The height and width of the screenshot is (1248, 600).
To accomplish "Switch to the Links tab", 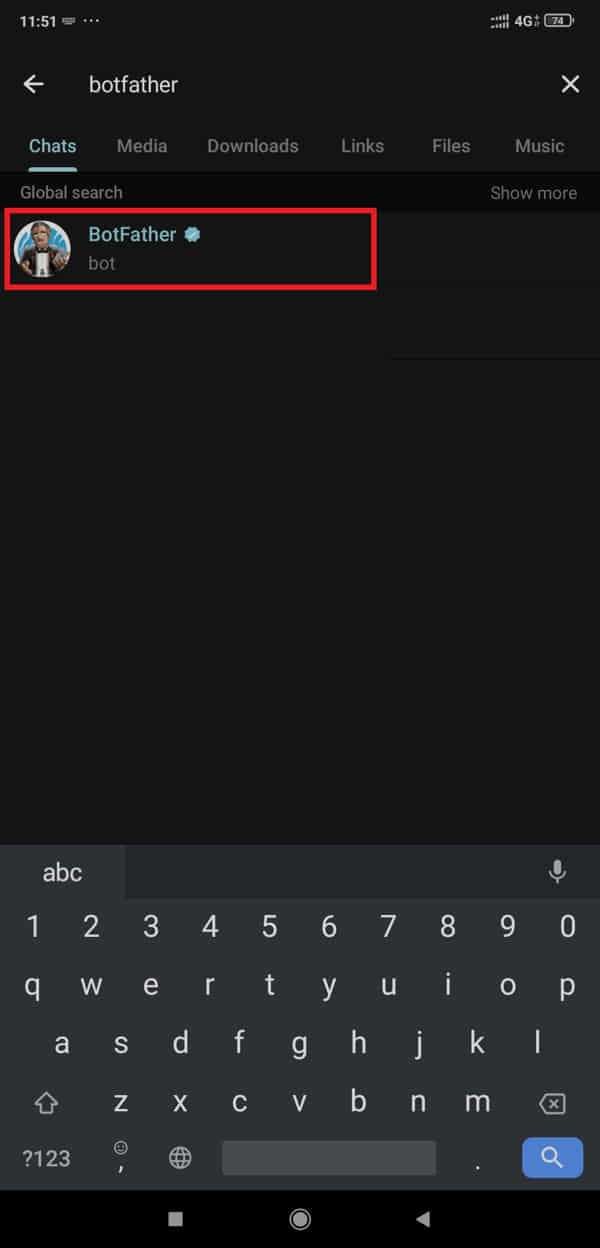I will [362, 146].
